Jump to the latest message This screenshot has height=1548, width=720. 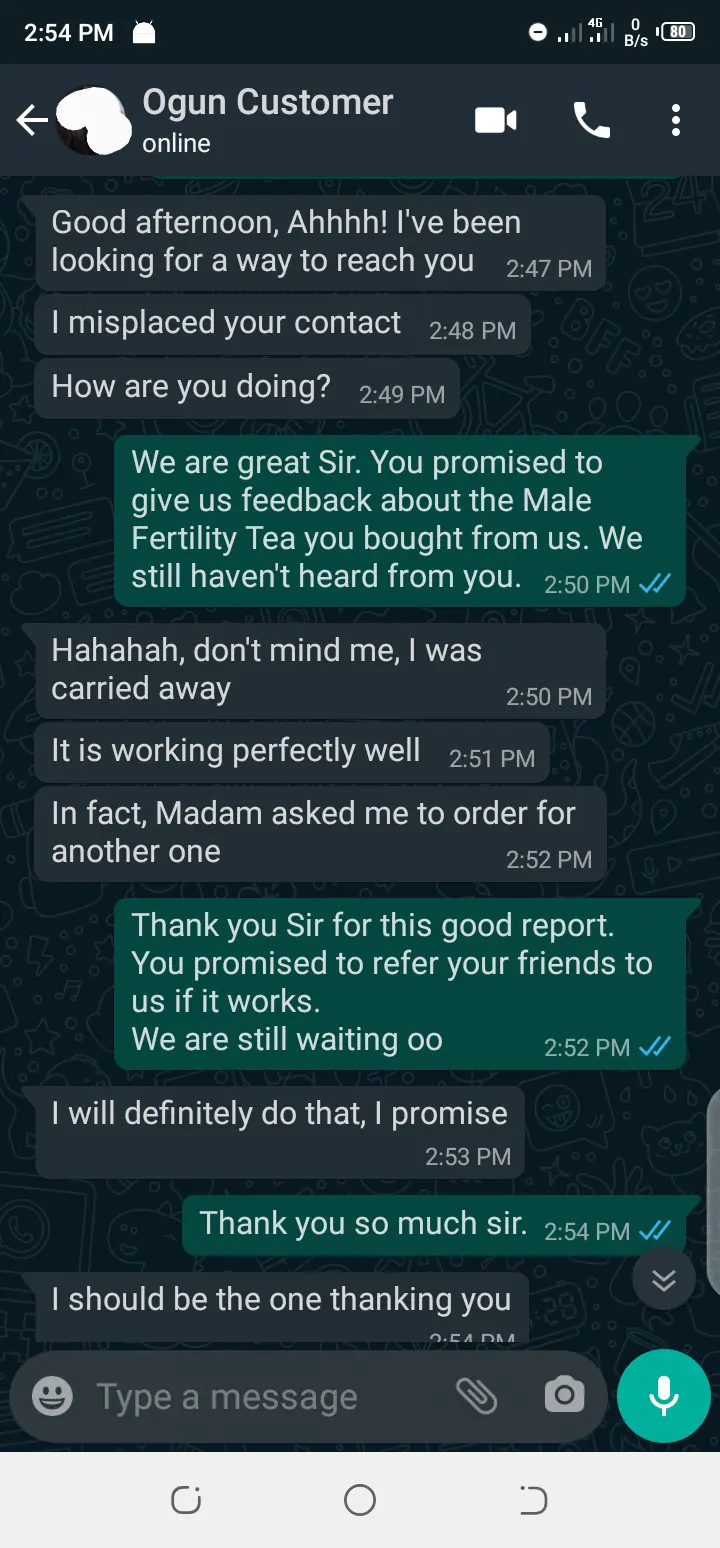(x=664, y=1279)
